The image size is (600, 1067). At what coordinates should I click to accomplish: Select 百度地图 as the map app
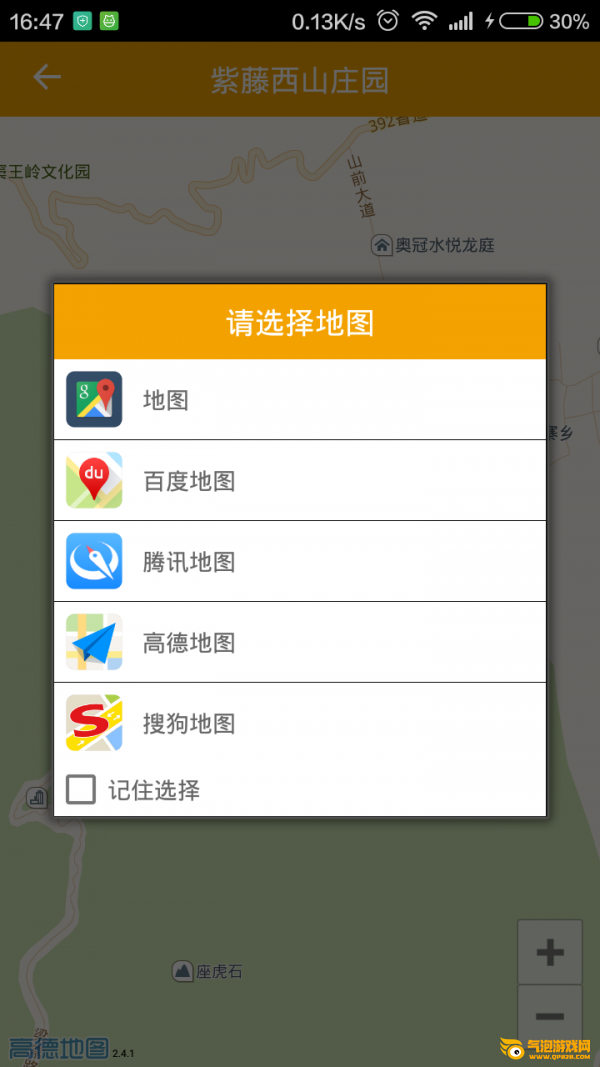coord(300,480)
